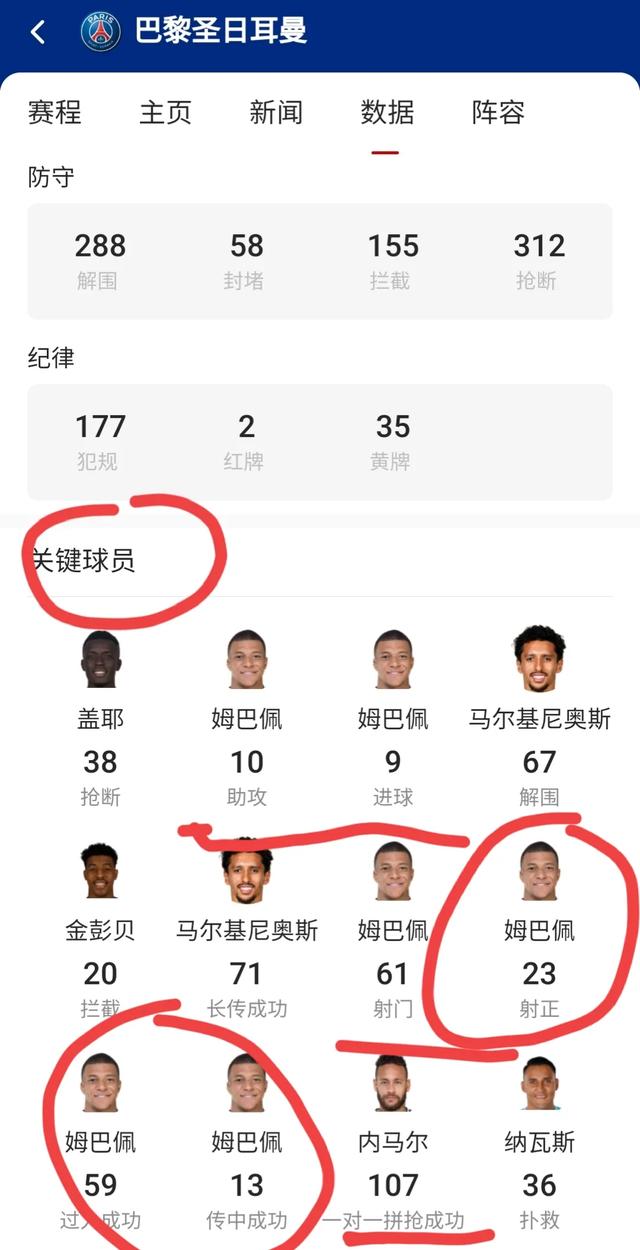Open the 阵容 tab
This screenshot has height=1250, width=640.
pos(498,112)
